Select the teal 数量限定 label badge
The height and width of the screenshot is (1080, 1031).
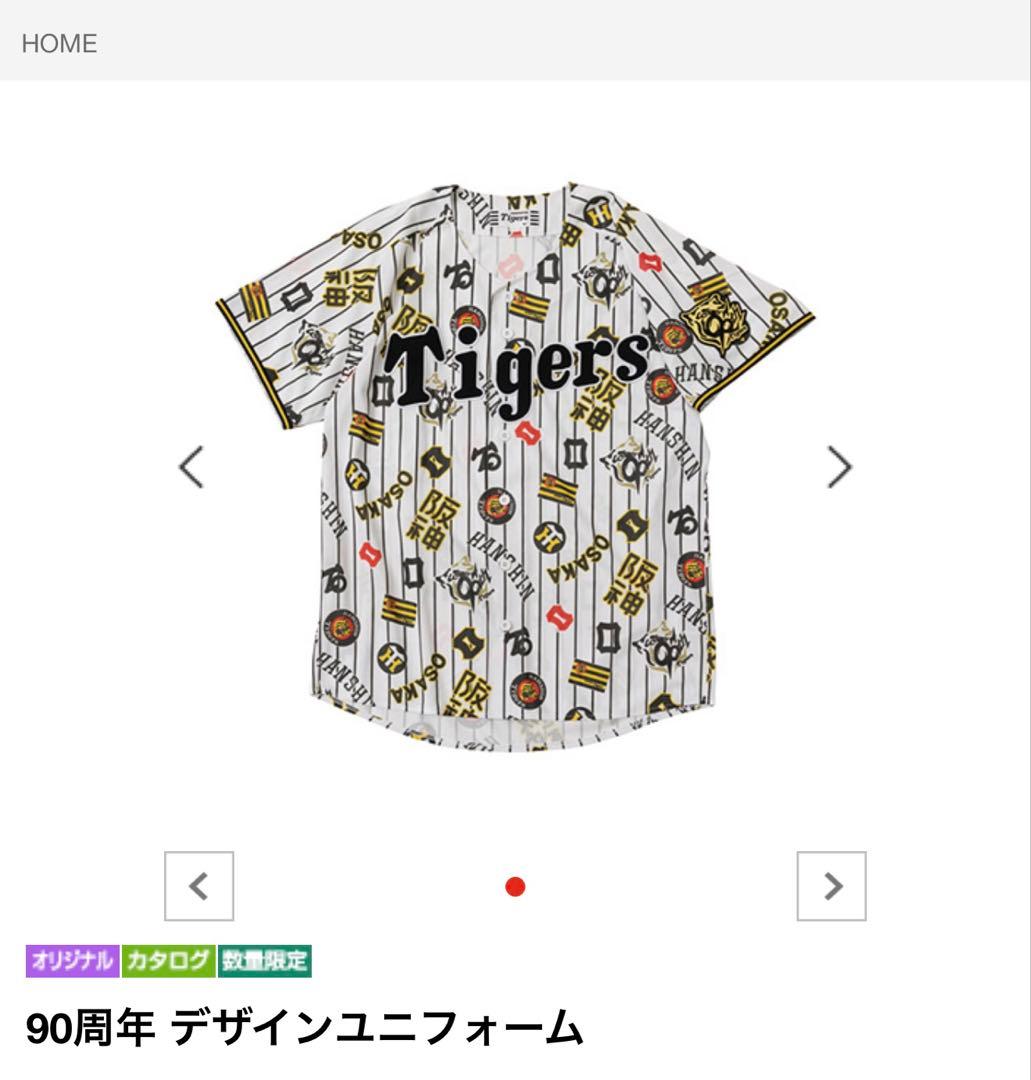(x=265, y=960)
